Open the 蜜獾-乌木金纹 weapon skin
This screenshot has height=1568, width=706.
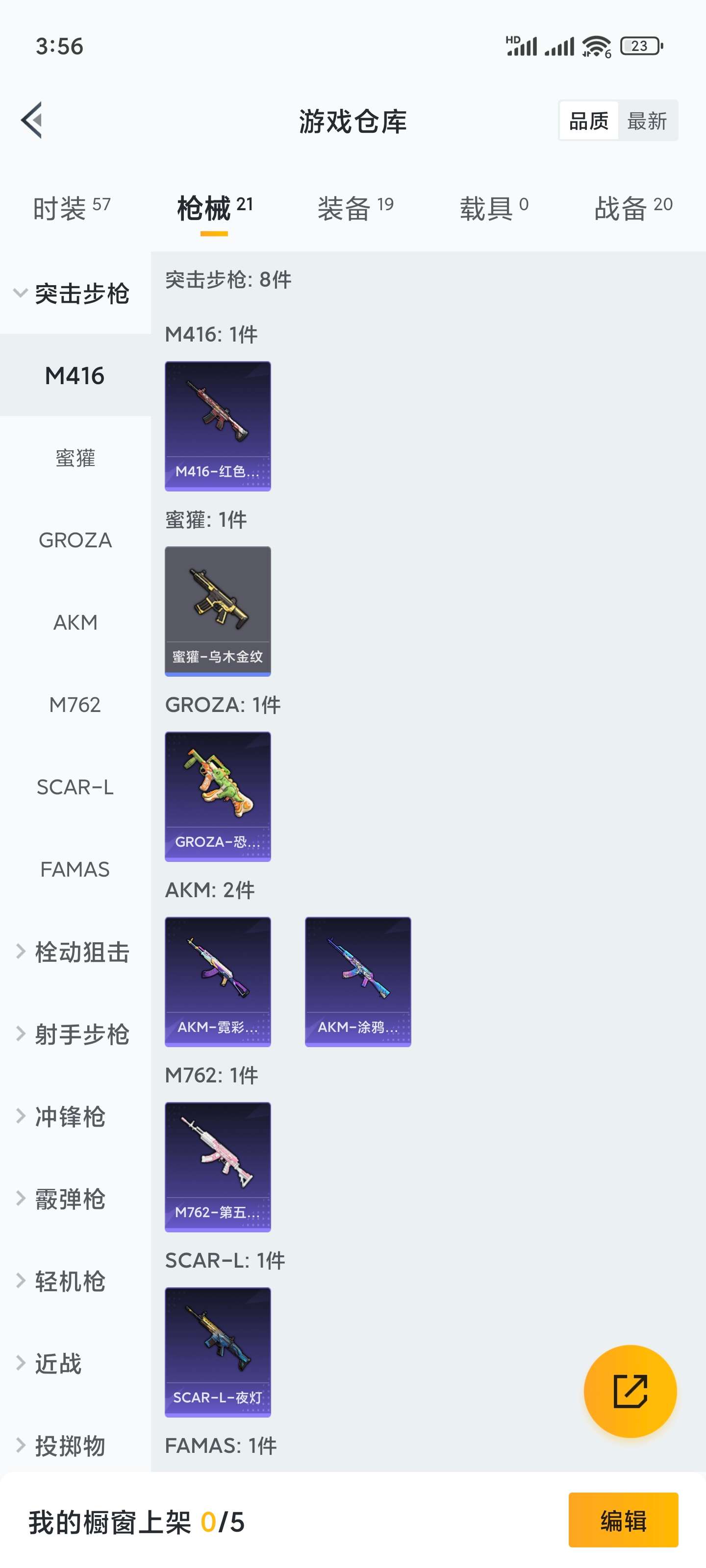pos(218,611)
